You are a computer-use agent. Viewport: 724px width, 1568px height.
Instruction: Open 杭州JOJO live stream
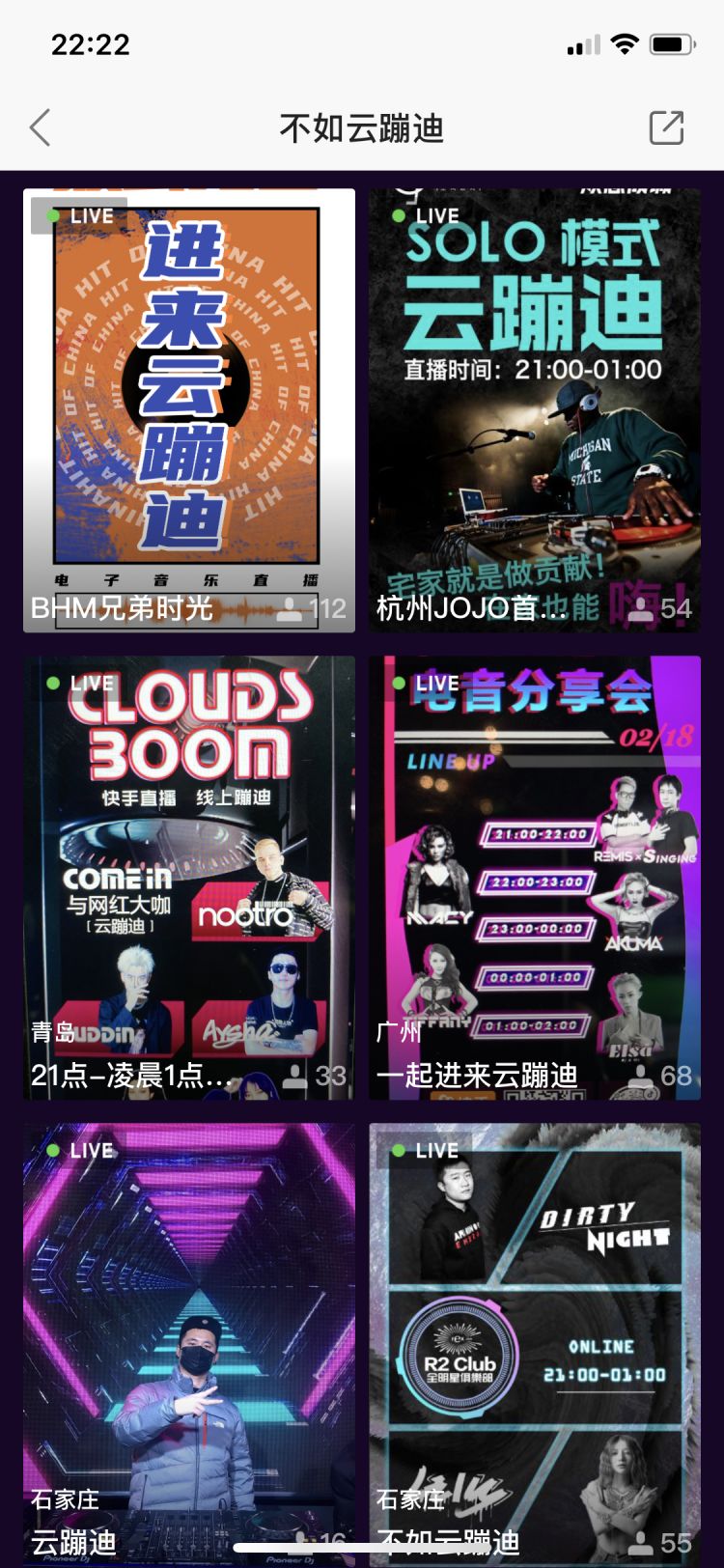coord(535,410)
